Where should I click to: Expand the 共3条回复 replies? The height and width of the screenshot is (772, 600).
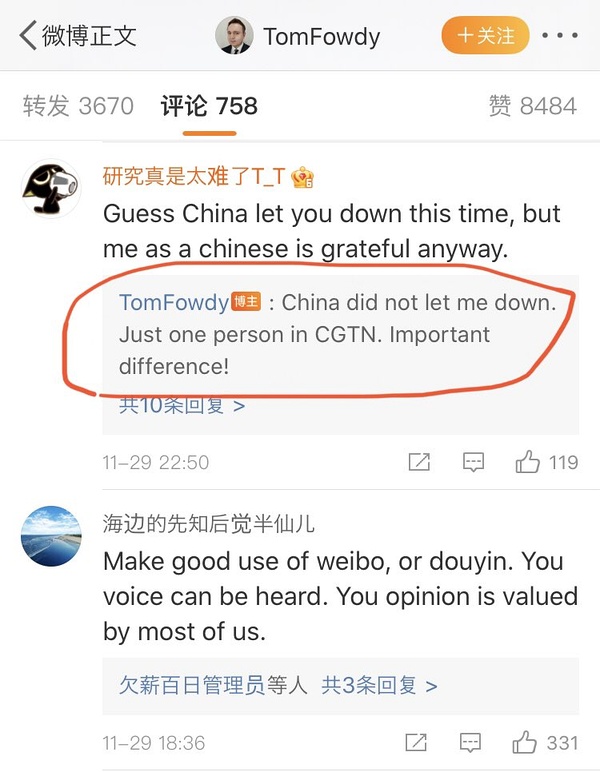pos(379,686)
